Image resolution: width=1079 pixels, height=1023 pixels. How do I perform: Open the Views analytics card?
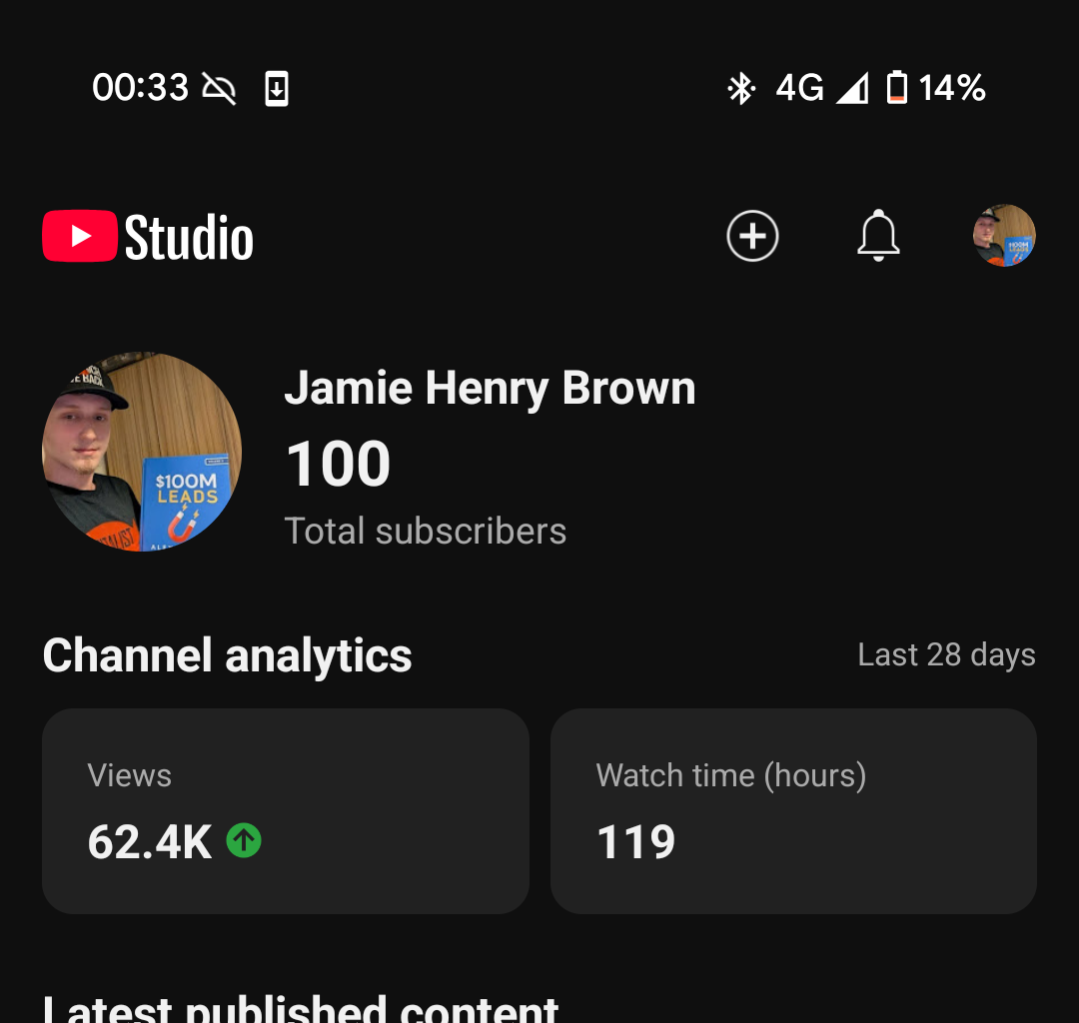pyautogui.click(x=285, y=811)
